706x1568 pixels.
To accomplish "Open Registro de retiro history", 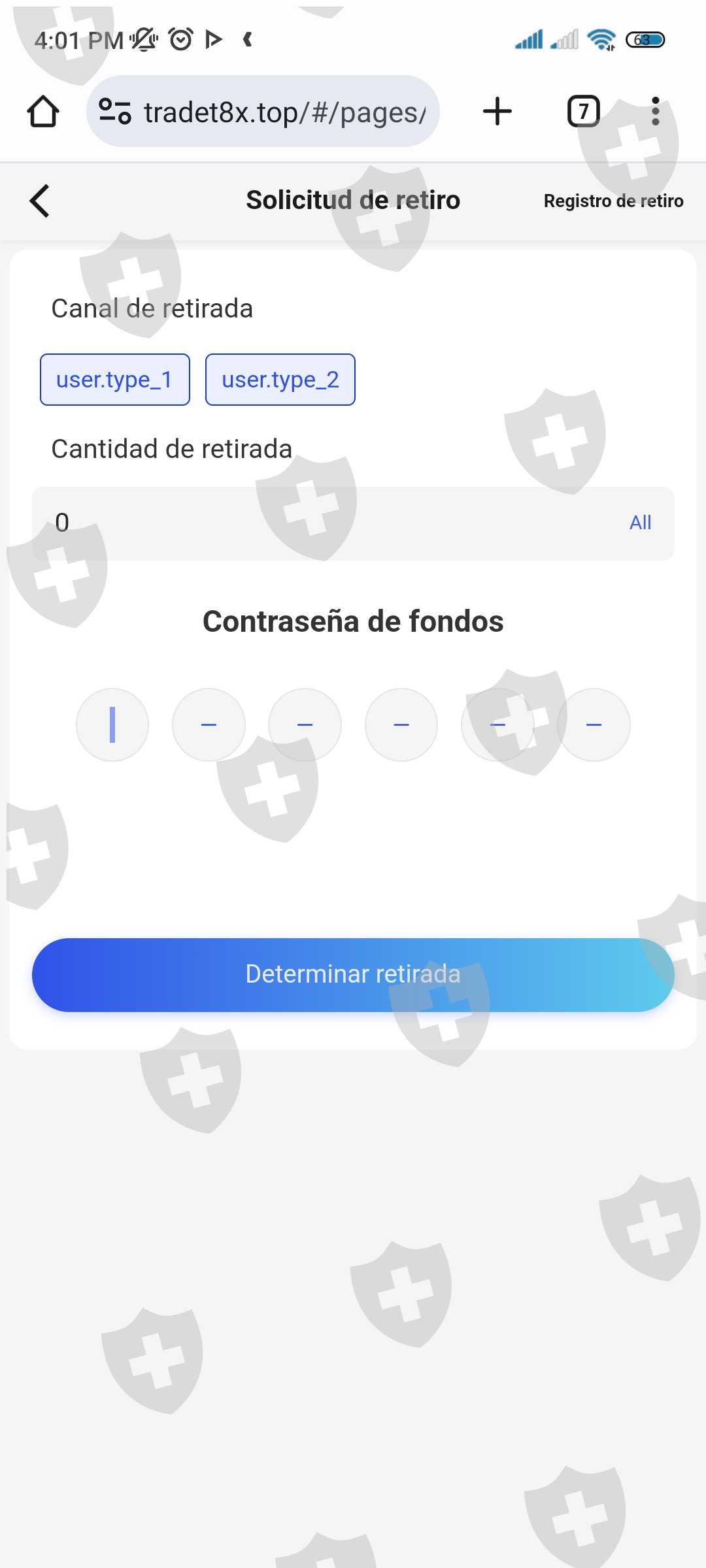I will click(613, 201).
